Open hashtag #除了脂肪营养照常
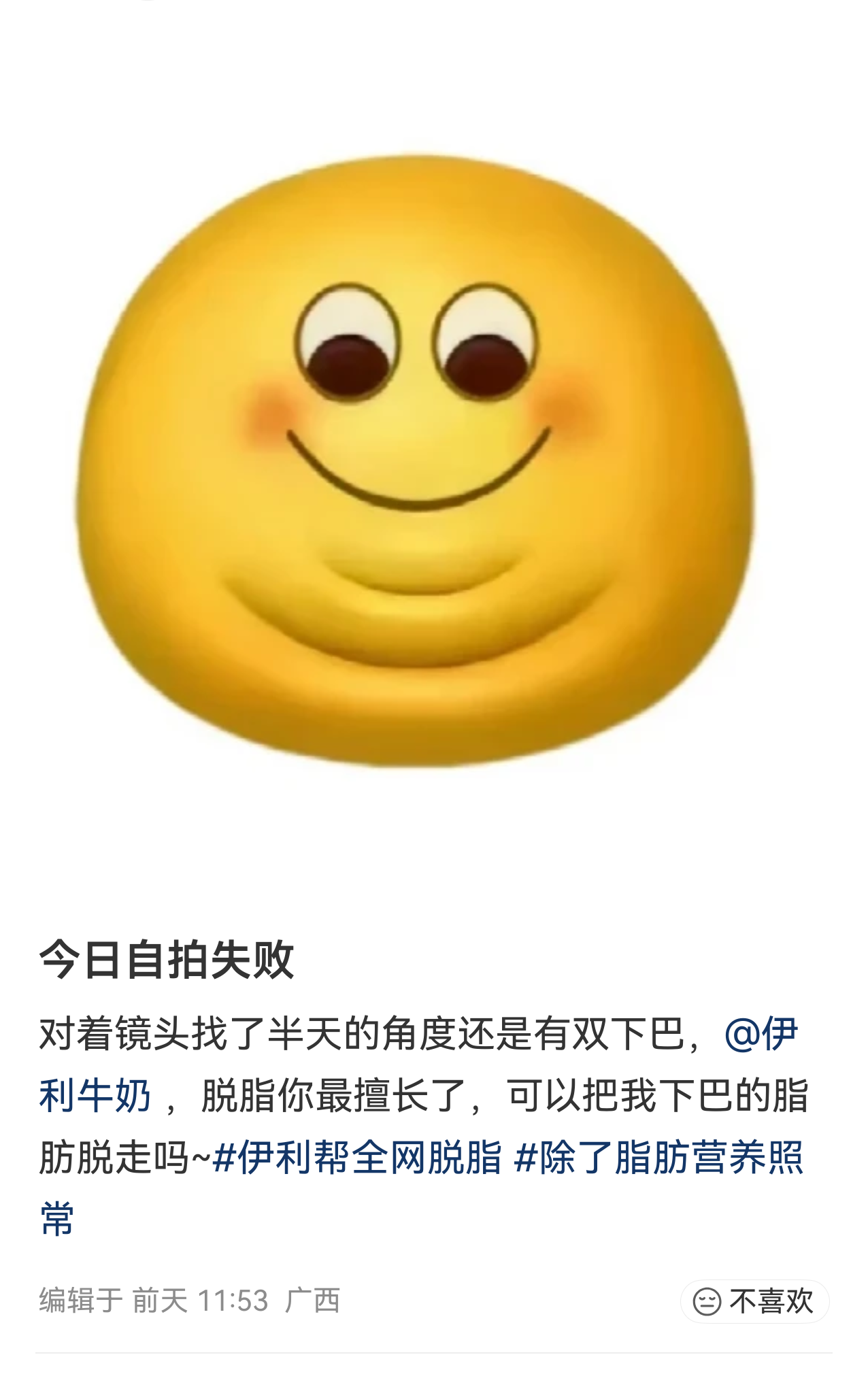Image resolution: width=868 pixels, height=1374 pixels. 658,1157
